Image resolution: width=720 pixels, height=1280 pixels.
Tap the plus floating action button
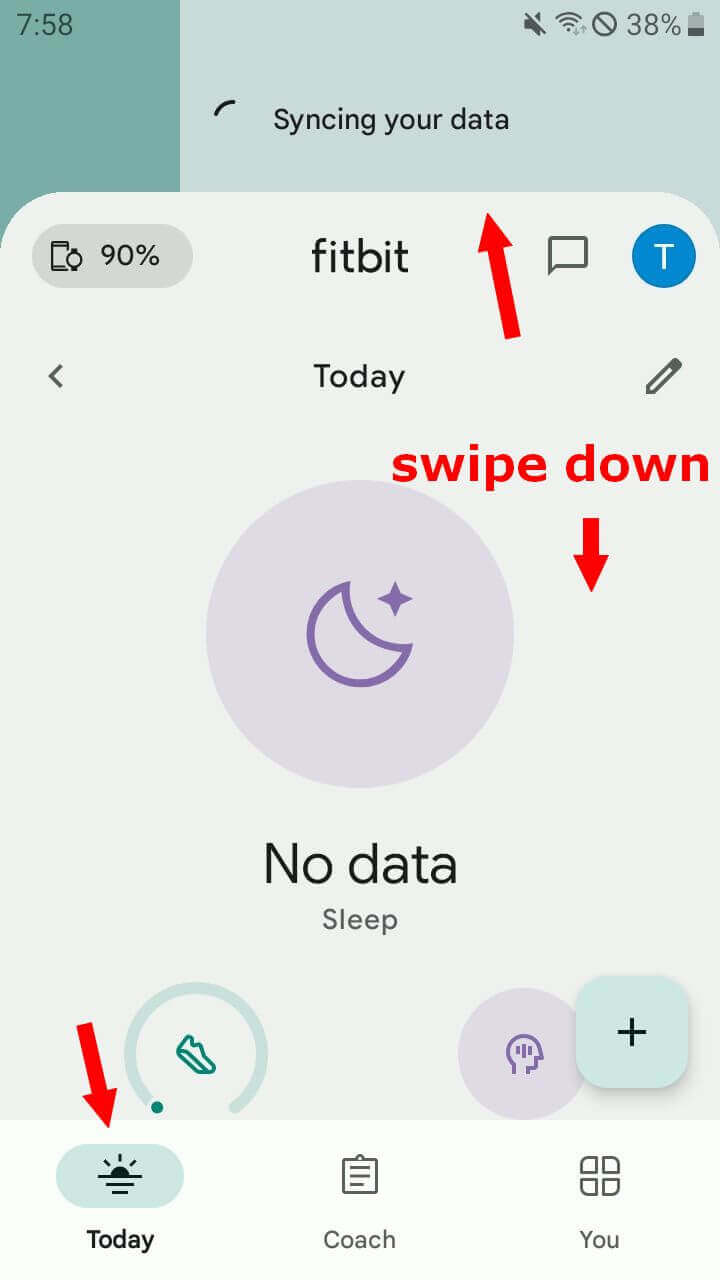(632, 1031)
